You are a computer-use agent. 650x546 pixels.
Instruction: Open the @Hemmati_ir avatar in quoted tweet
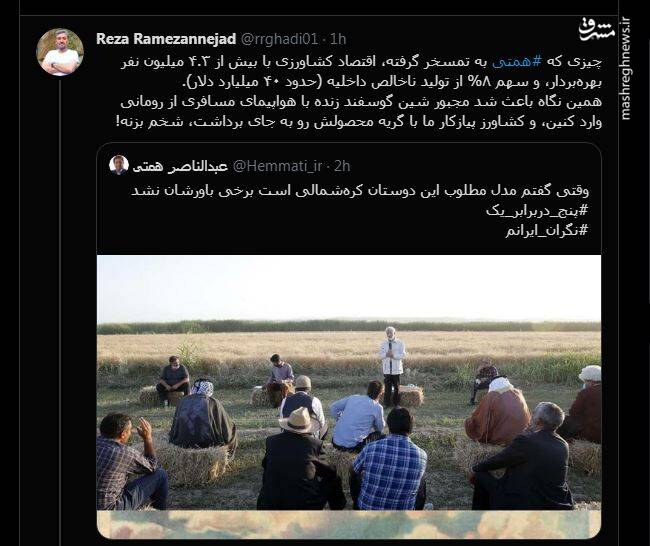pos(118,164)
